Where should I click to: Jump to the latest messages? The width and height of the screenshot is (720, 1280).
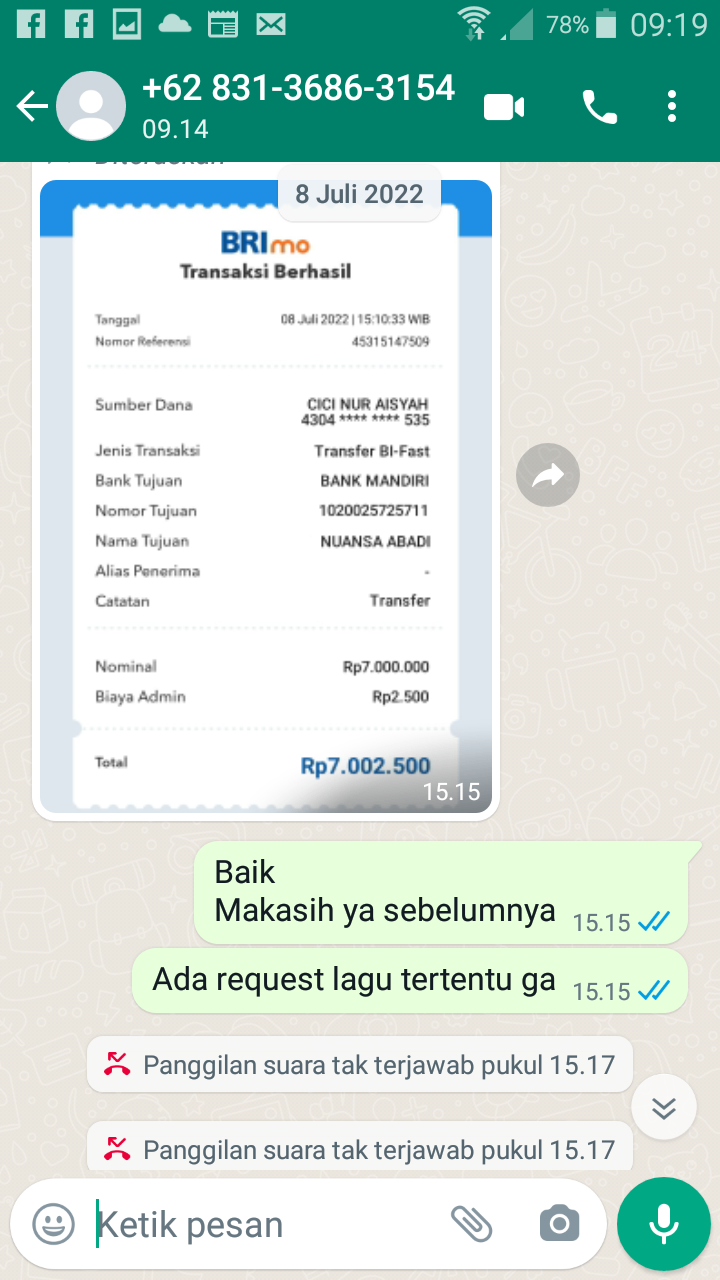pos(664,1107)
